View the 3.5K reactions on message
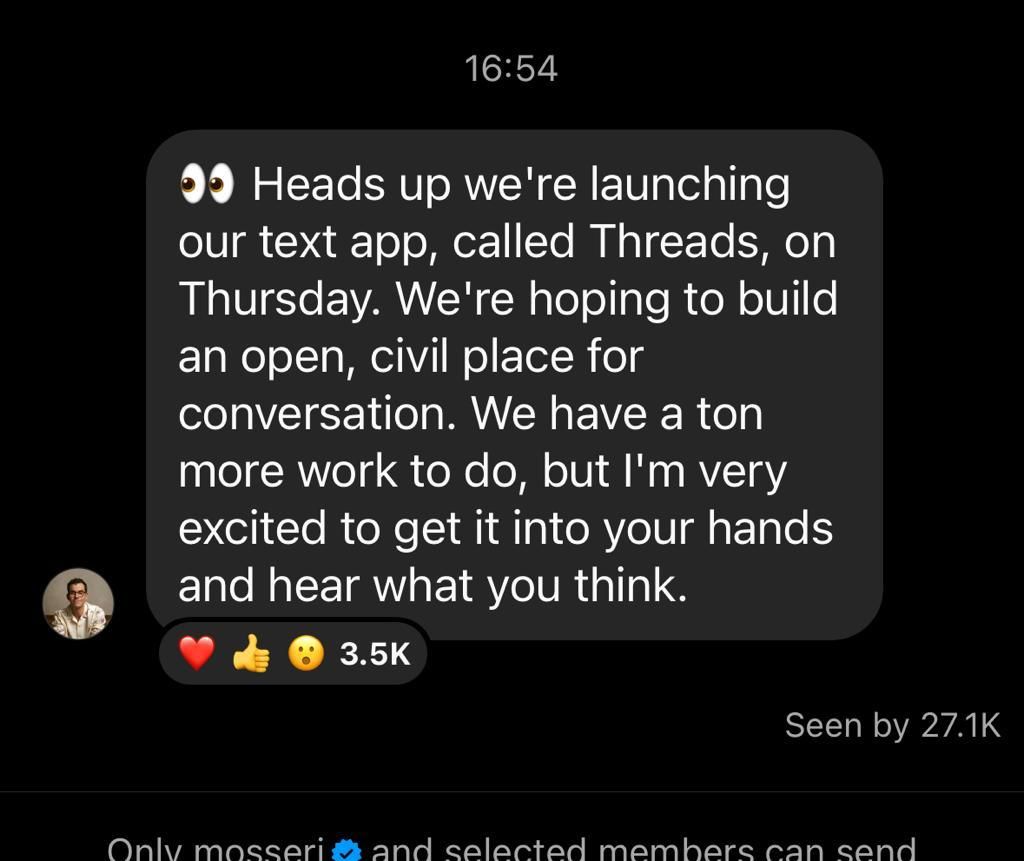1024x861 pixels. 294,654
